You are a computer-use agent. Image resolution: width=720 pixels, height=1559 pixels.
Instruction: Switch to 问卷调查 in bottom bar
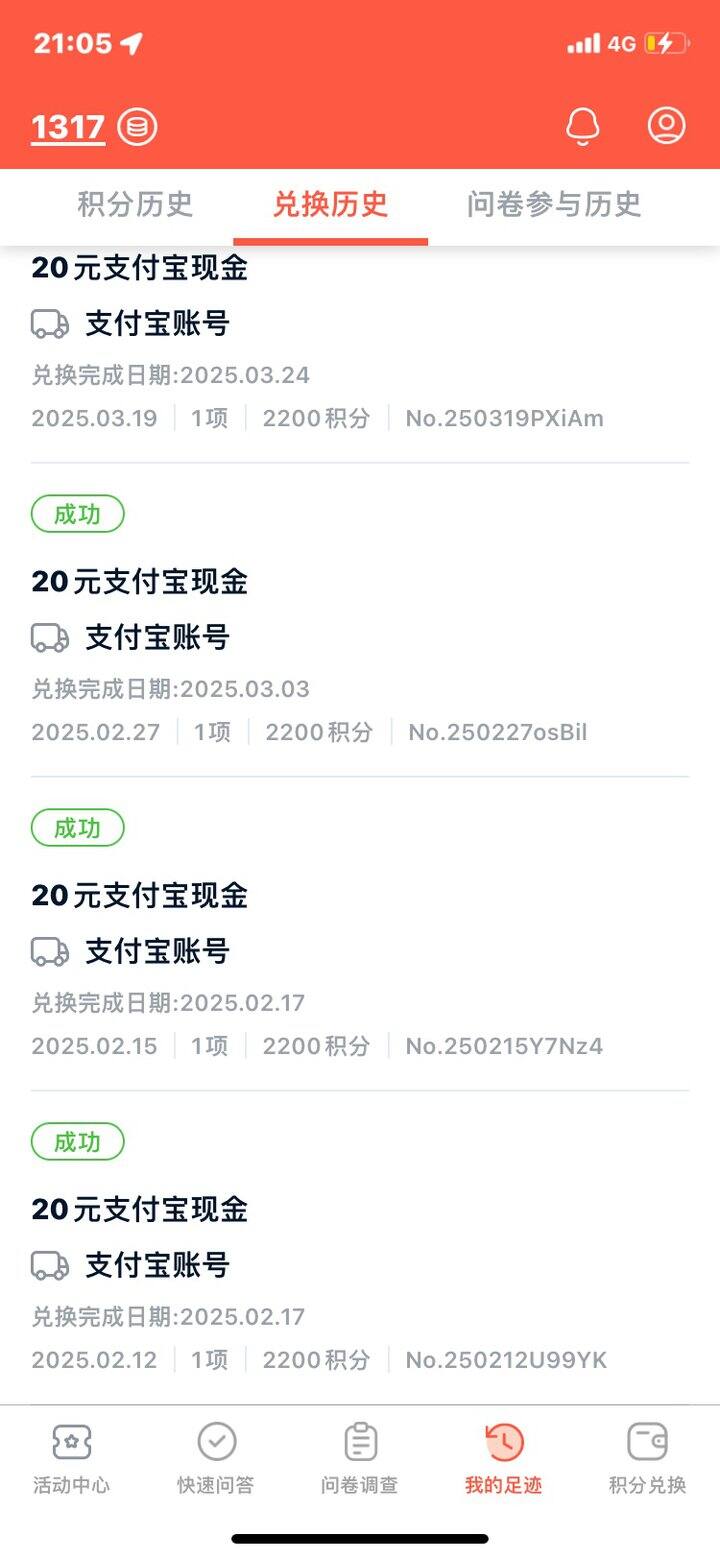point(360,1459)
